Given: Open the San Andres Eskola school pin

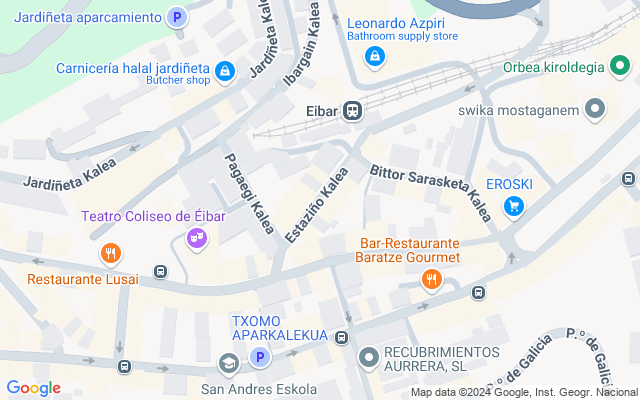Looking at the screenshot, I should click(229, 363).
